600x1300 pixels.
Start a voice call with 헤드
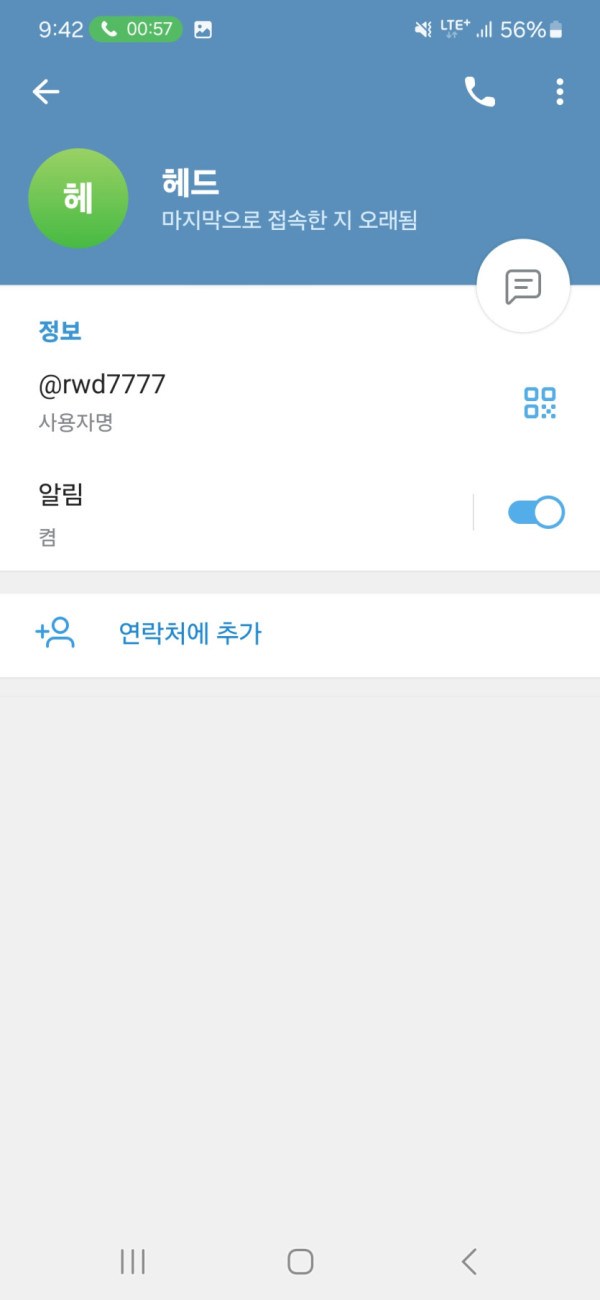(480, 92)
